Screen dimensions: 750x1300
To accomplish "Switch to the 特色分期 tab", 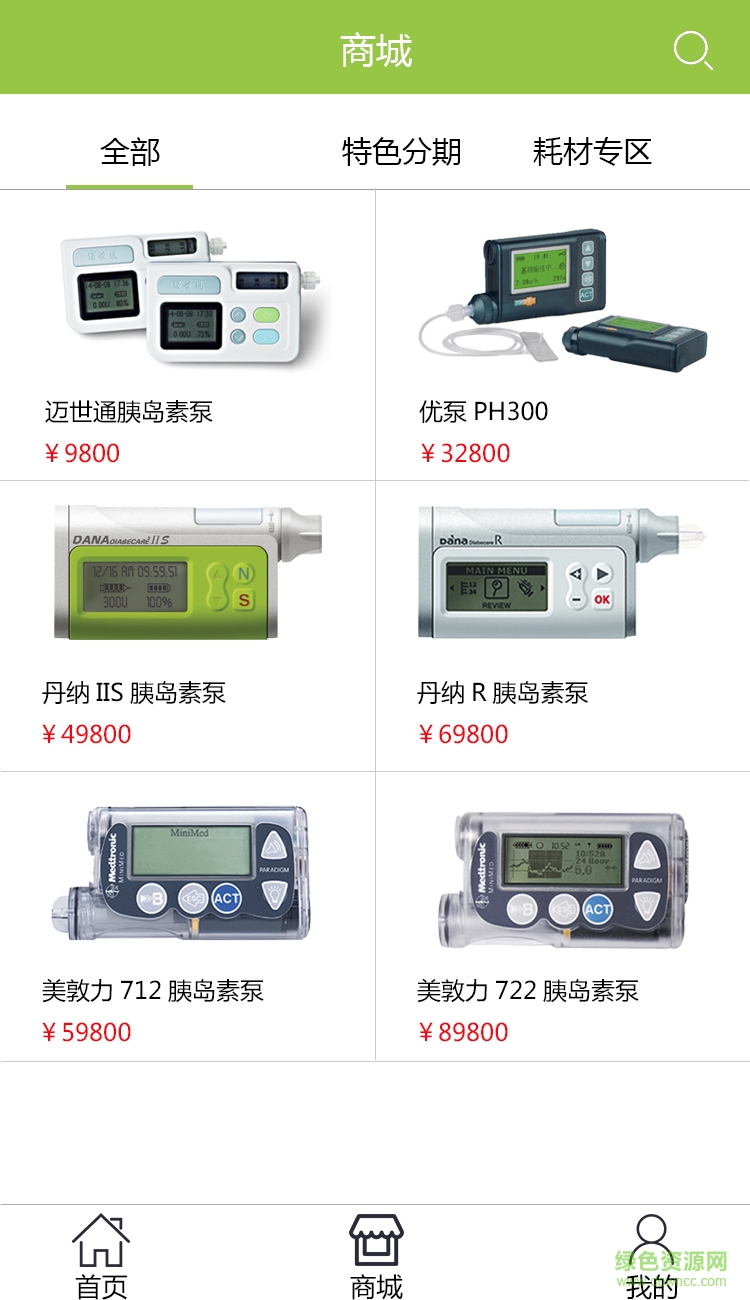I will tap(401, 153).
